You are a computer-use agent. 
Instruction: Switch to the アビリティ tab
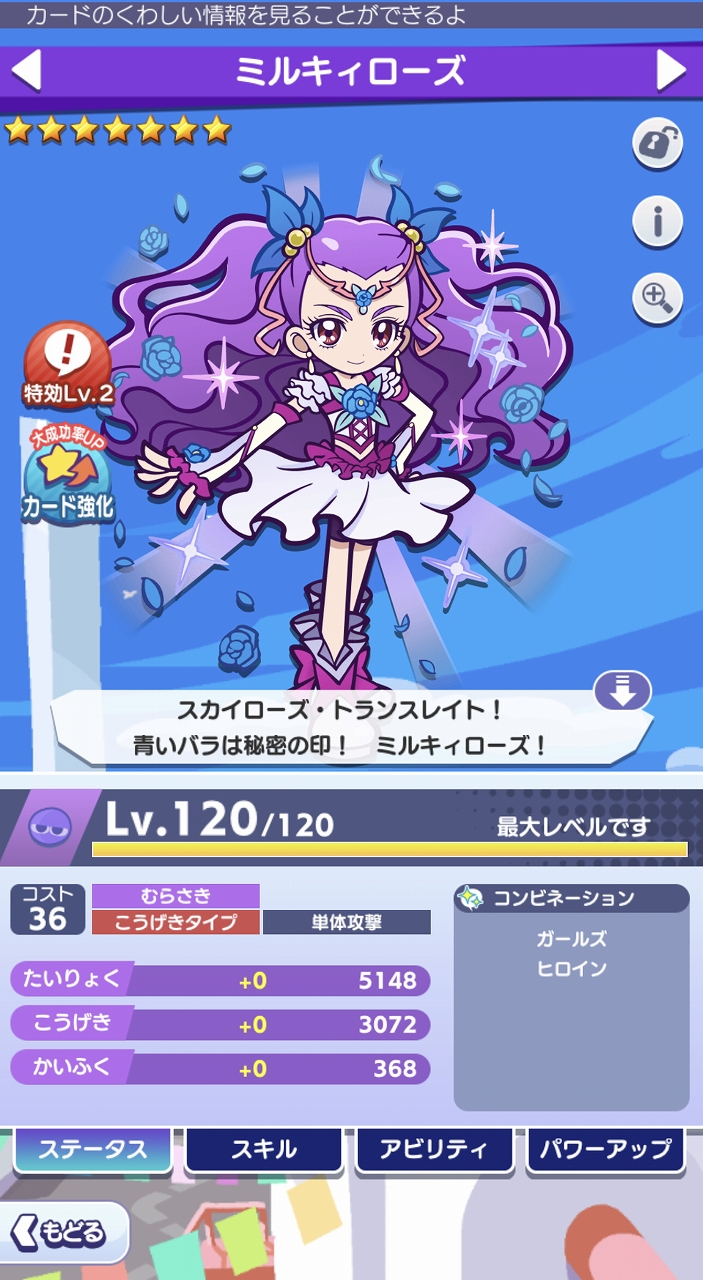434,1150
